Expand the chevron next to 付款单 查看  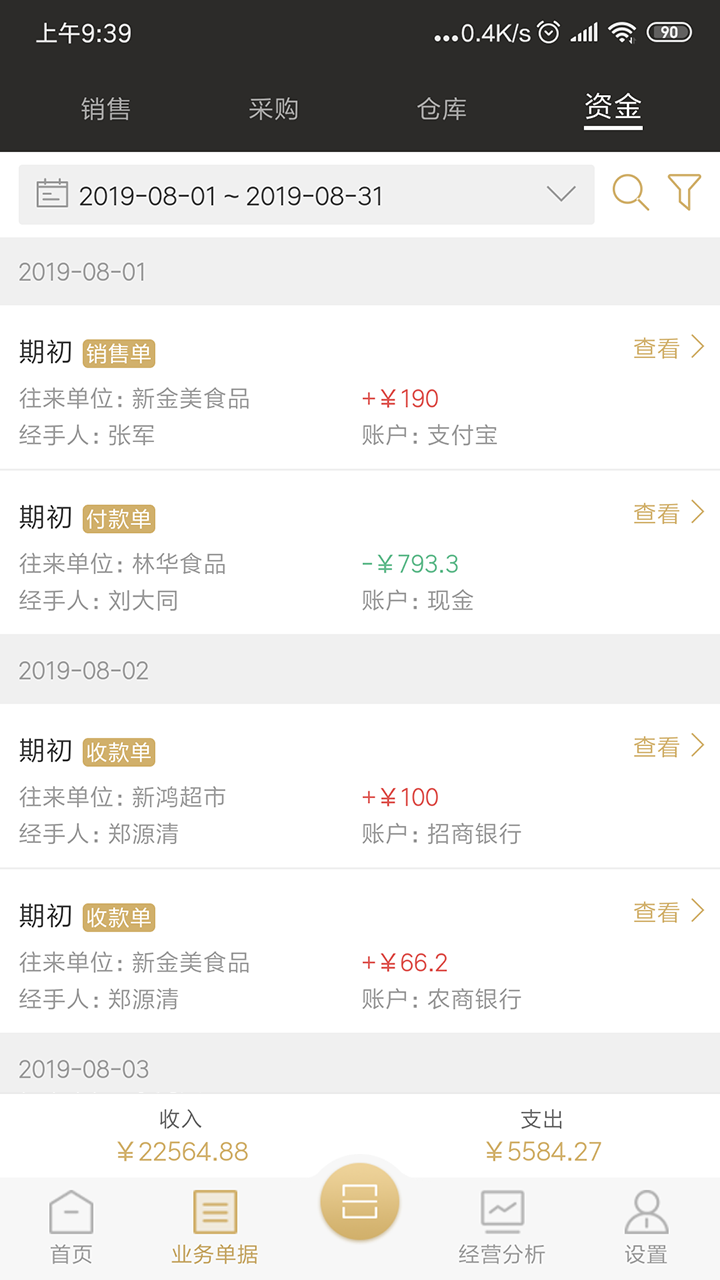[699, 513]
